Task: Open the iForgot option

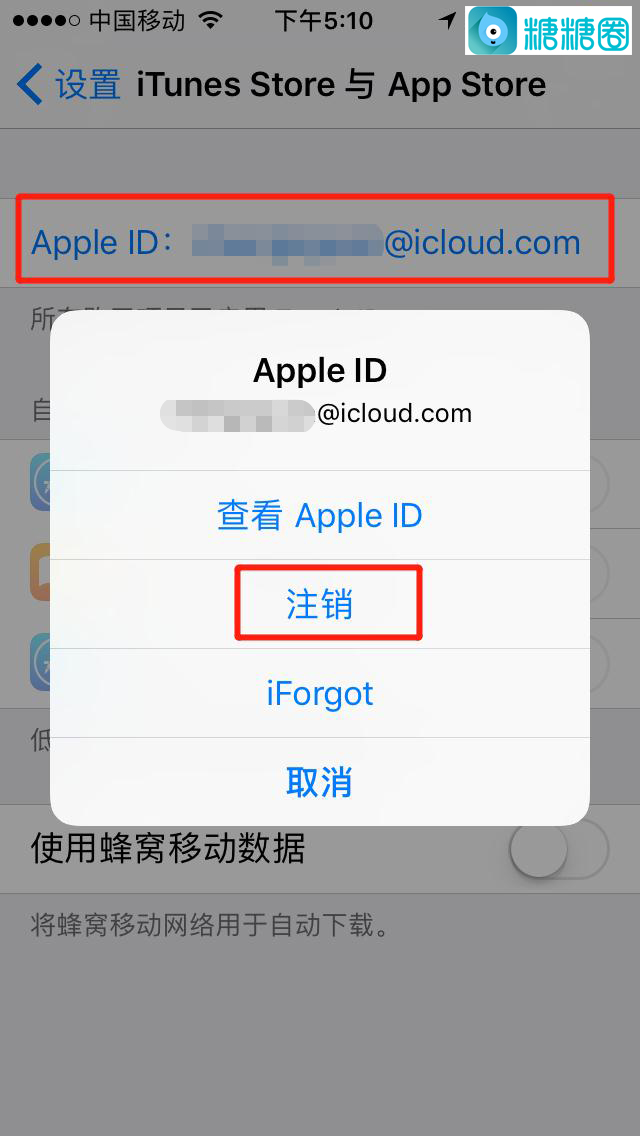Action: 320,693
